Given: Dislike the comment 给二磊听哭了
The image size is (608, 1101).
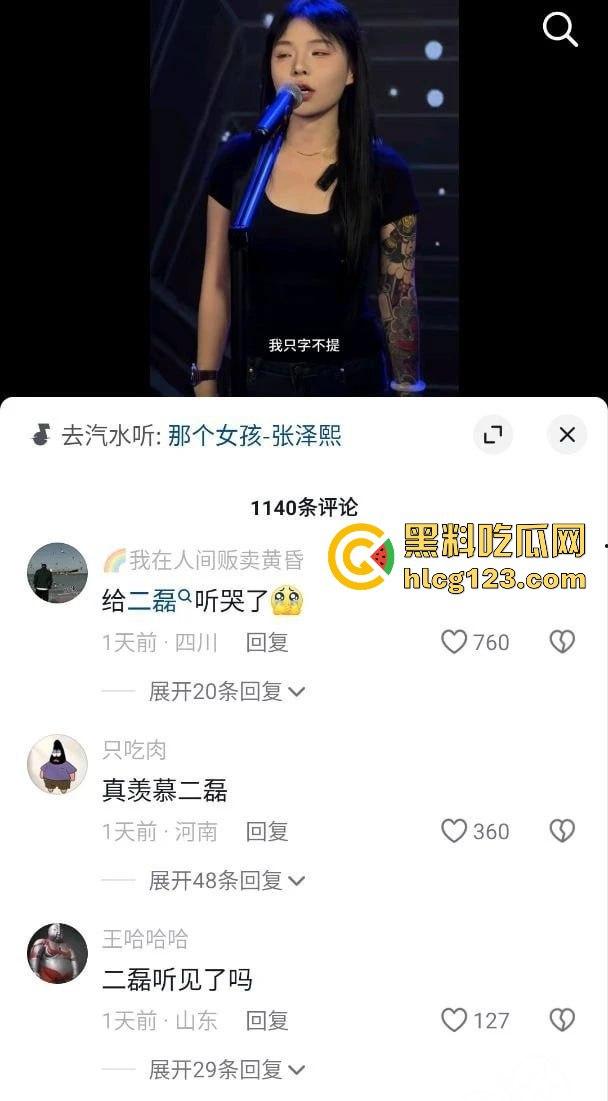Looking at the screenshot, I should point(562,642).
